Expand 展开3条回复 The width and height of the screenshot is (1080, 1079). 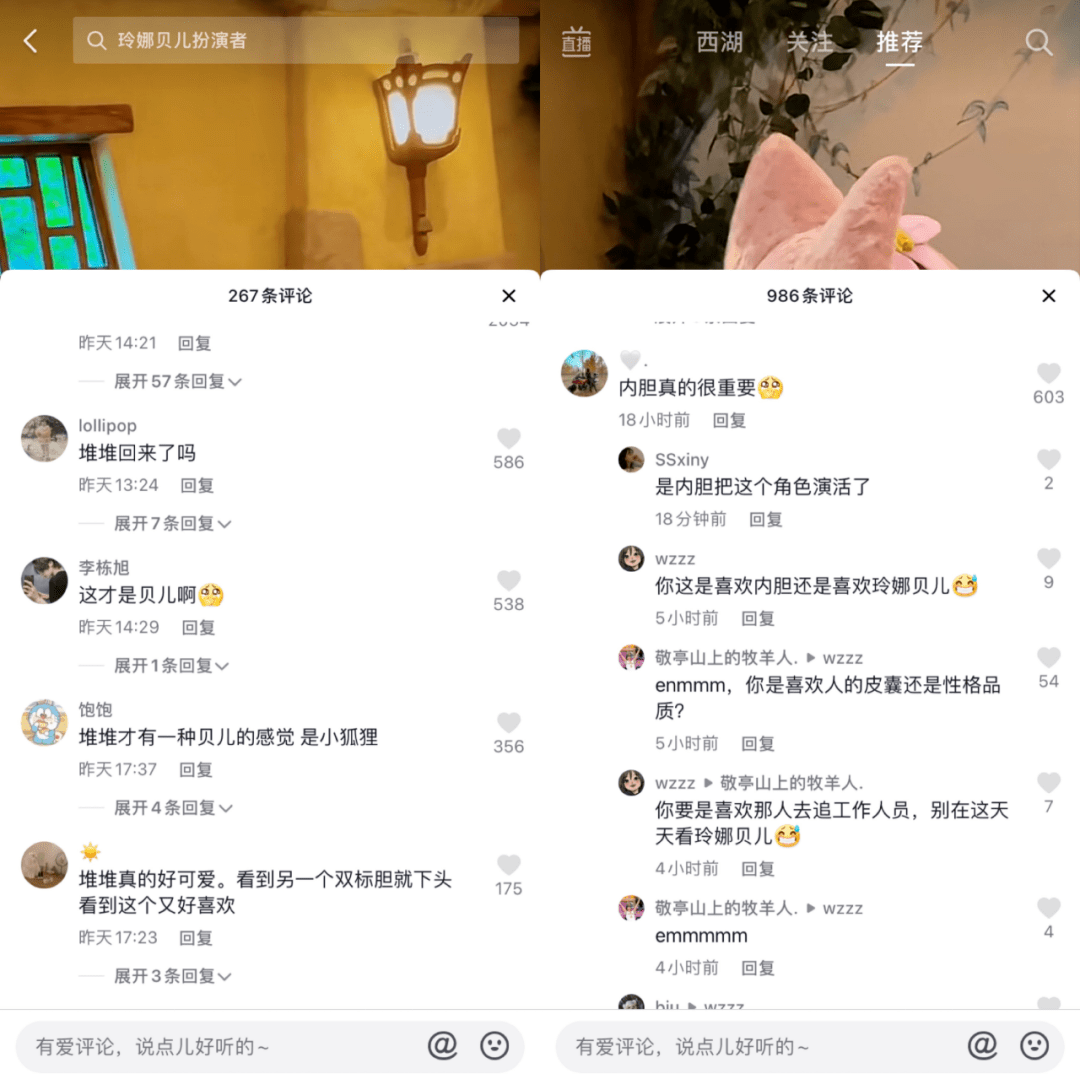(x=172, y=975)
